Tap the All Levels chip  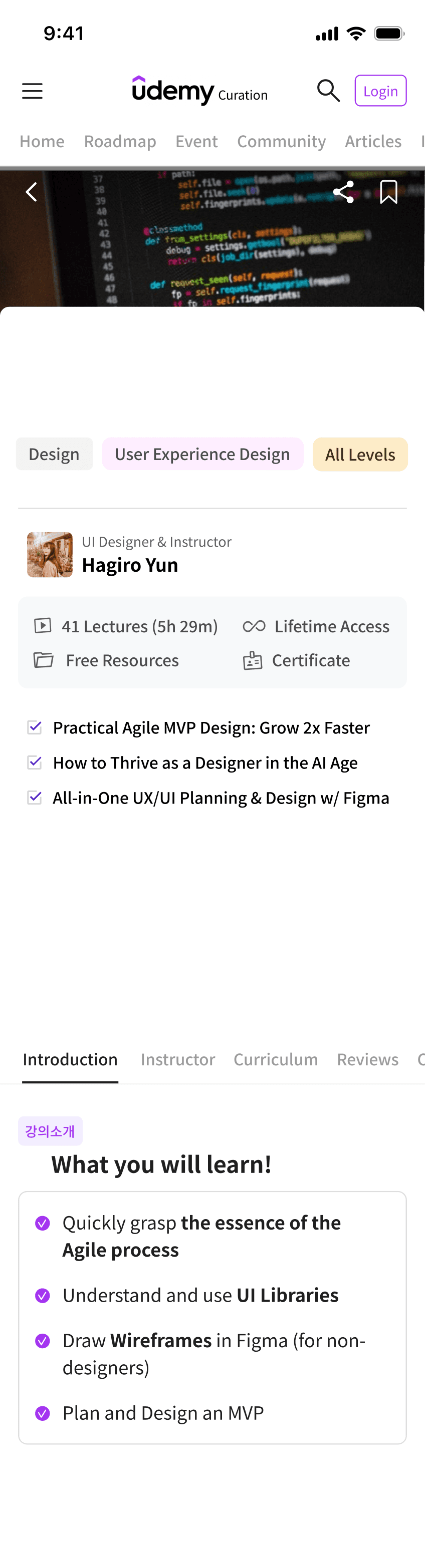click(360, 455)
